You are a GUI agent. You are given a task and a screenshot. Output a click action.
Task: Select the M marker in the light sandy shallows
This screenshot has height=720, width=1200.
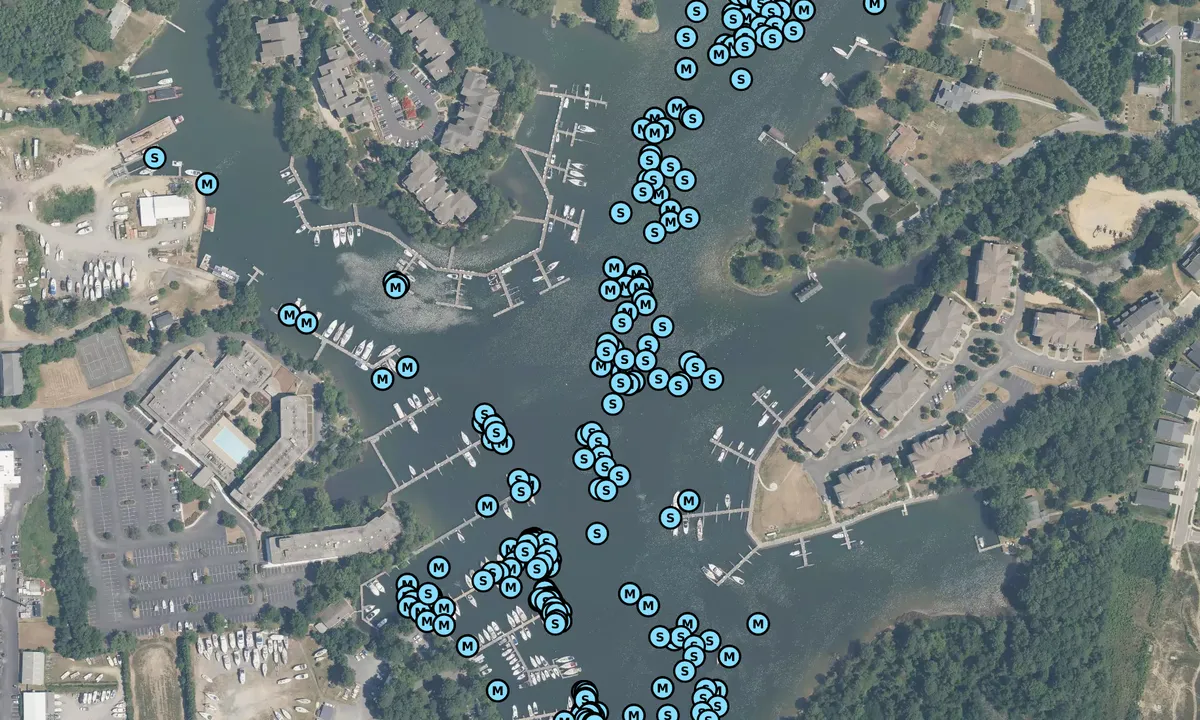coord(397,287)
